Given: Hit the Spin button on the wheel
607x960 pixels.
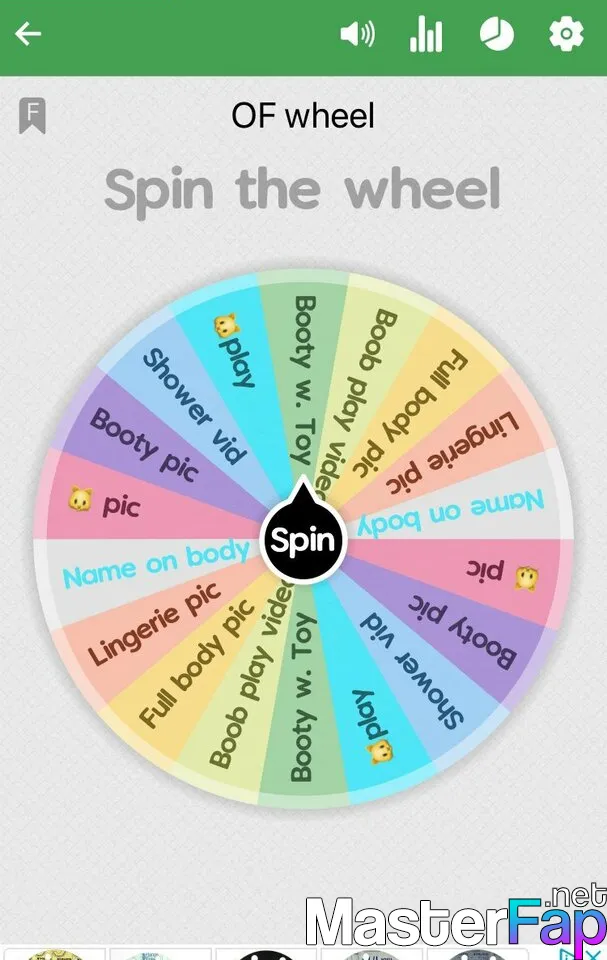Looking at the screenshot, I should point(302,540).
